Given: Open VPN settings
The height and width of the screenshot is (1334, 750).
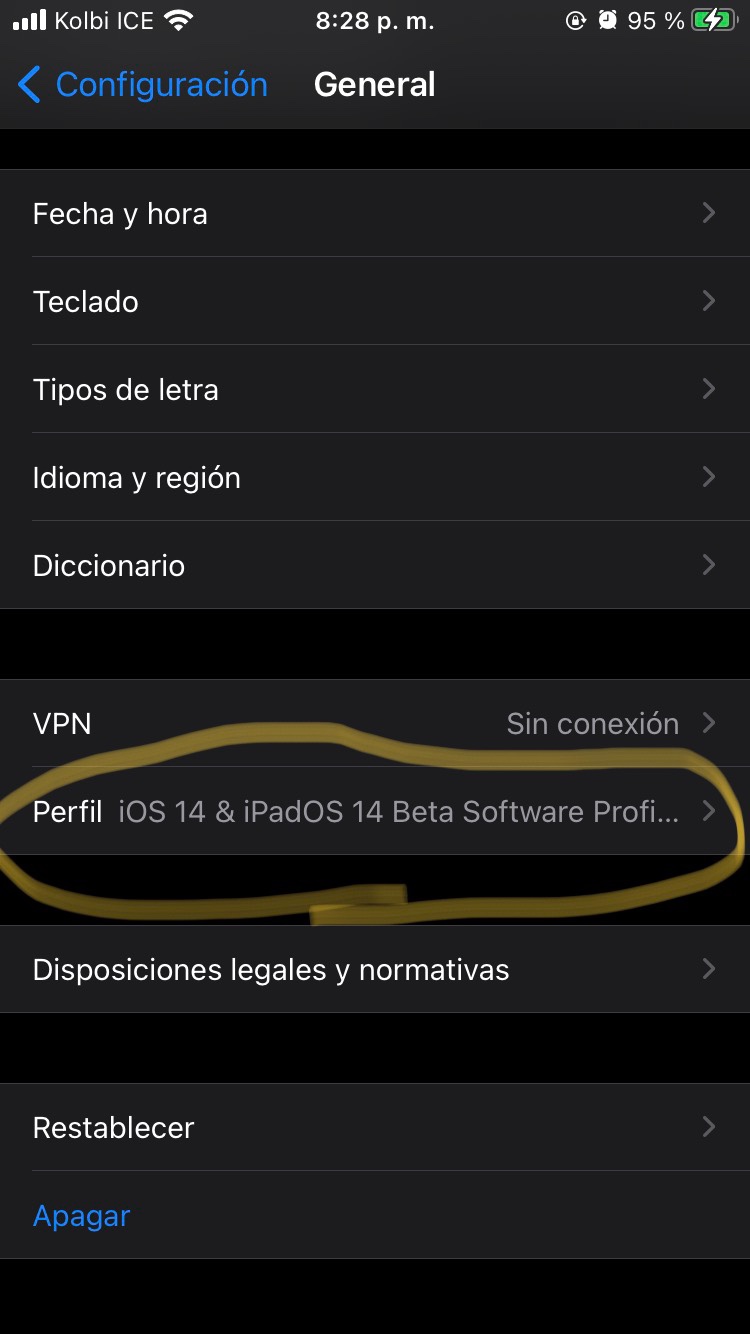Looking at the screenshot, I should [375, 724].
